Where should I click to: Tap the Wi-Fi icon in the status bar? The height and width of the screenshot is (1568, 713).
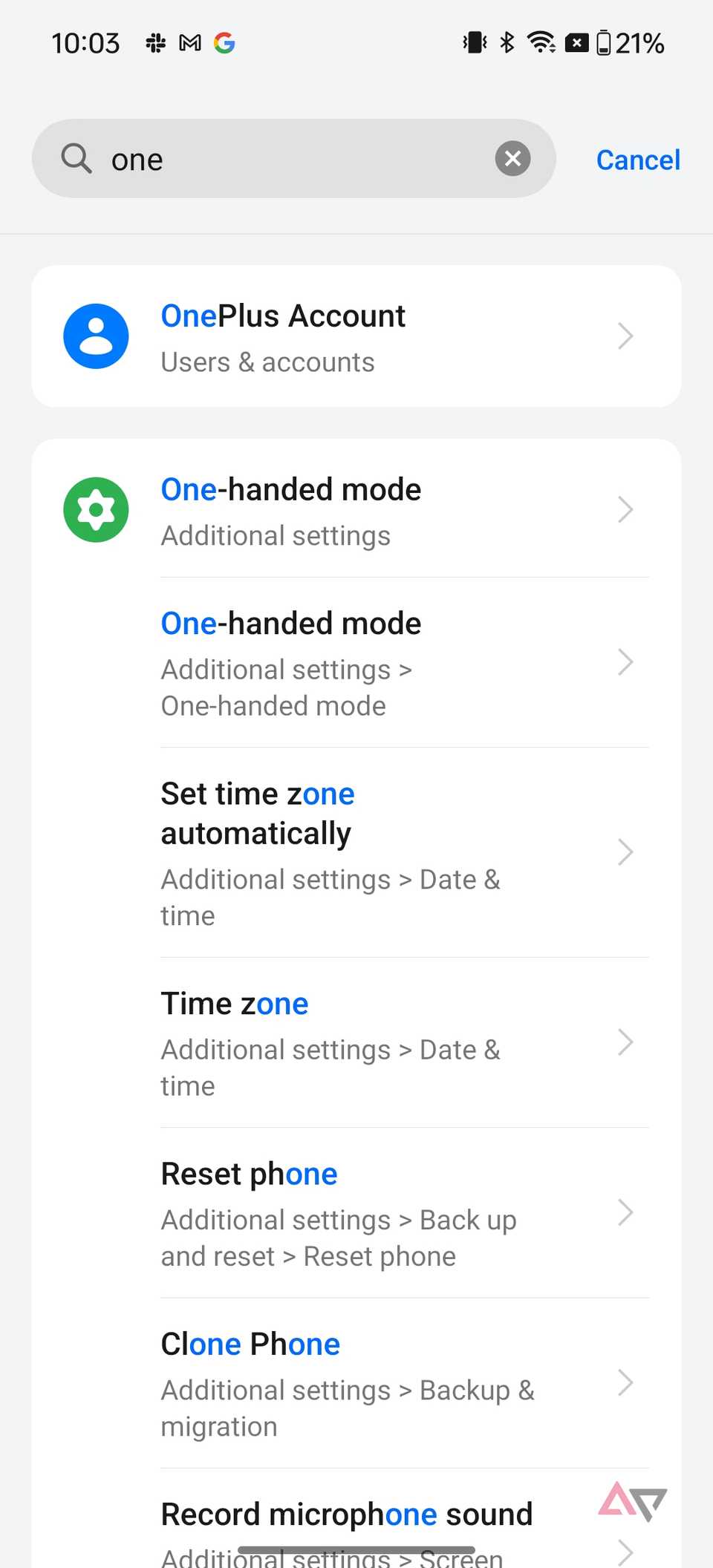[542, 42]
